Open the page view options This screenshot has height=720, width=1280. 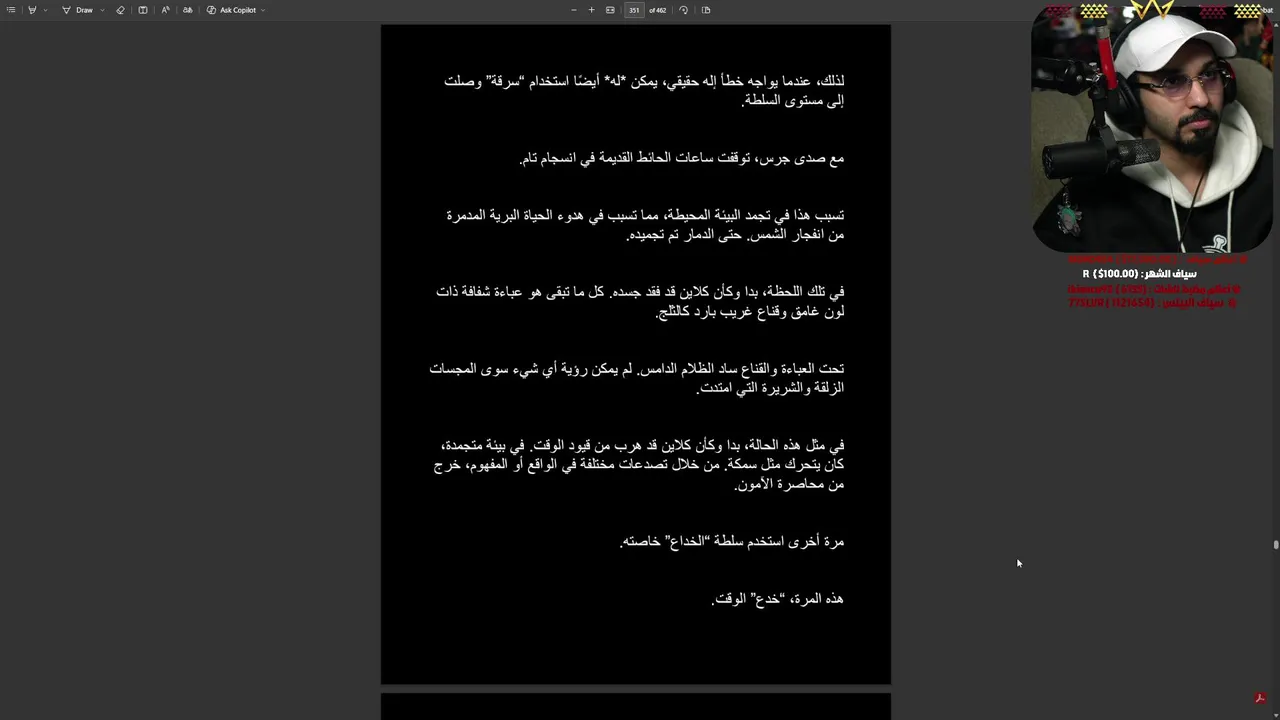click(x=706, y=10)
